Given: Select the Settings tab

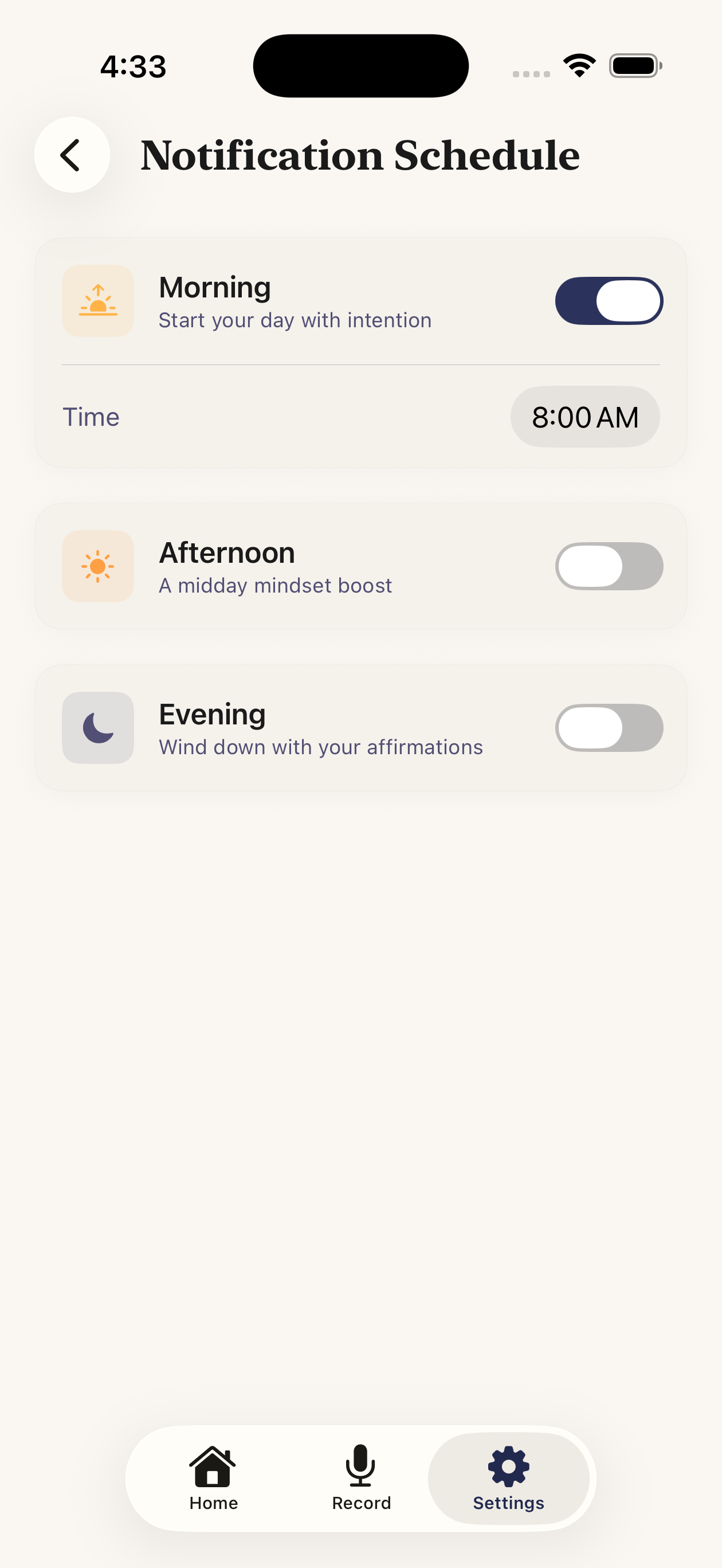Looking at the screenshot, I should (x=508, y=1478).
